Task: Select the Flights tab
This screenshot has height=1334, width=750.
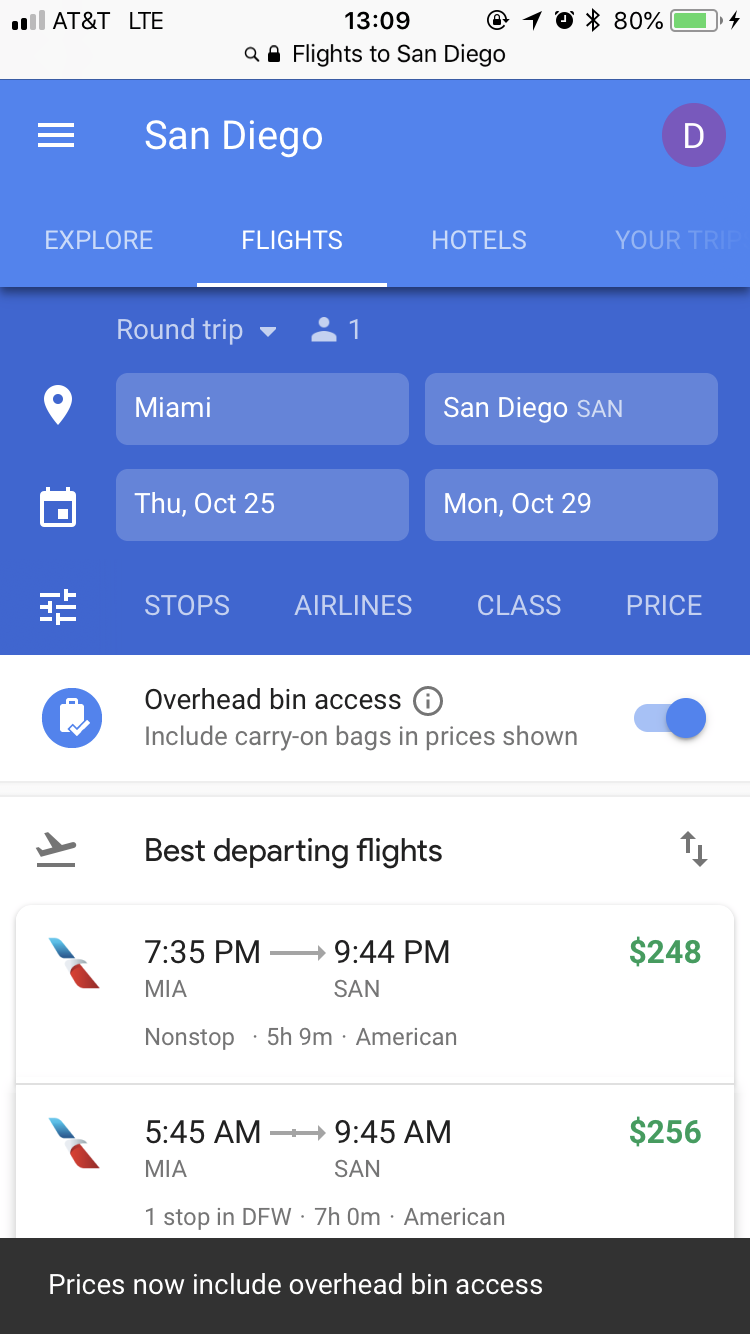Action: [292, 240]
